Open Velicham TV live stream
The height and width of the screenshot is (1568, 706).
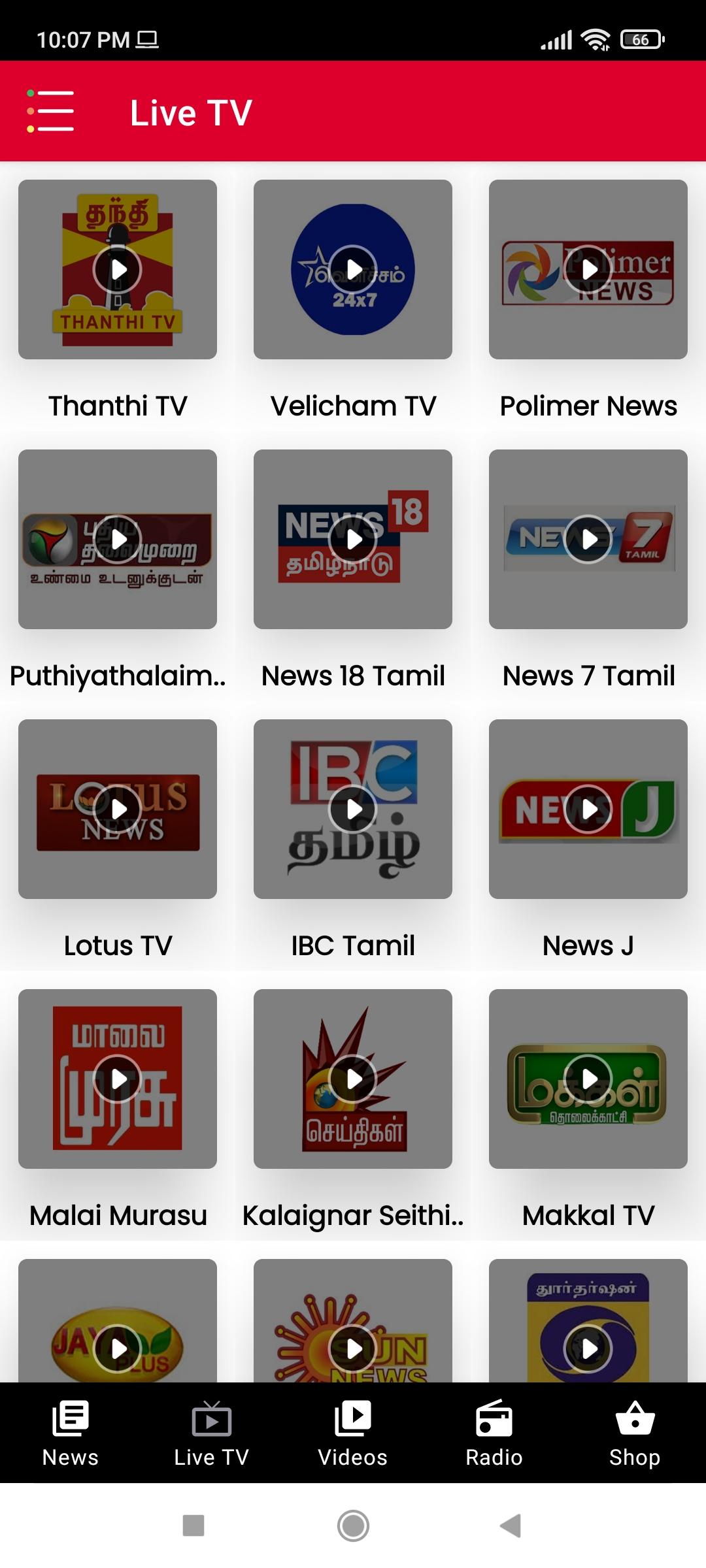(x=353, y=269)
